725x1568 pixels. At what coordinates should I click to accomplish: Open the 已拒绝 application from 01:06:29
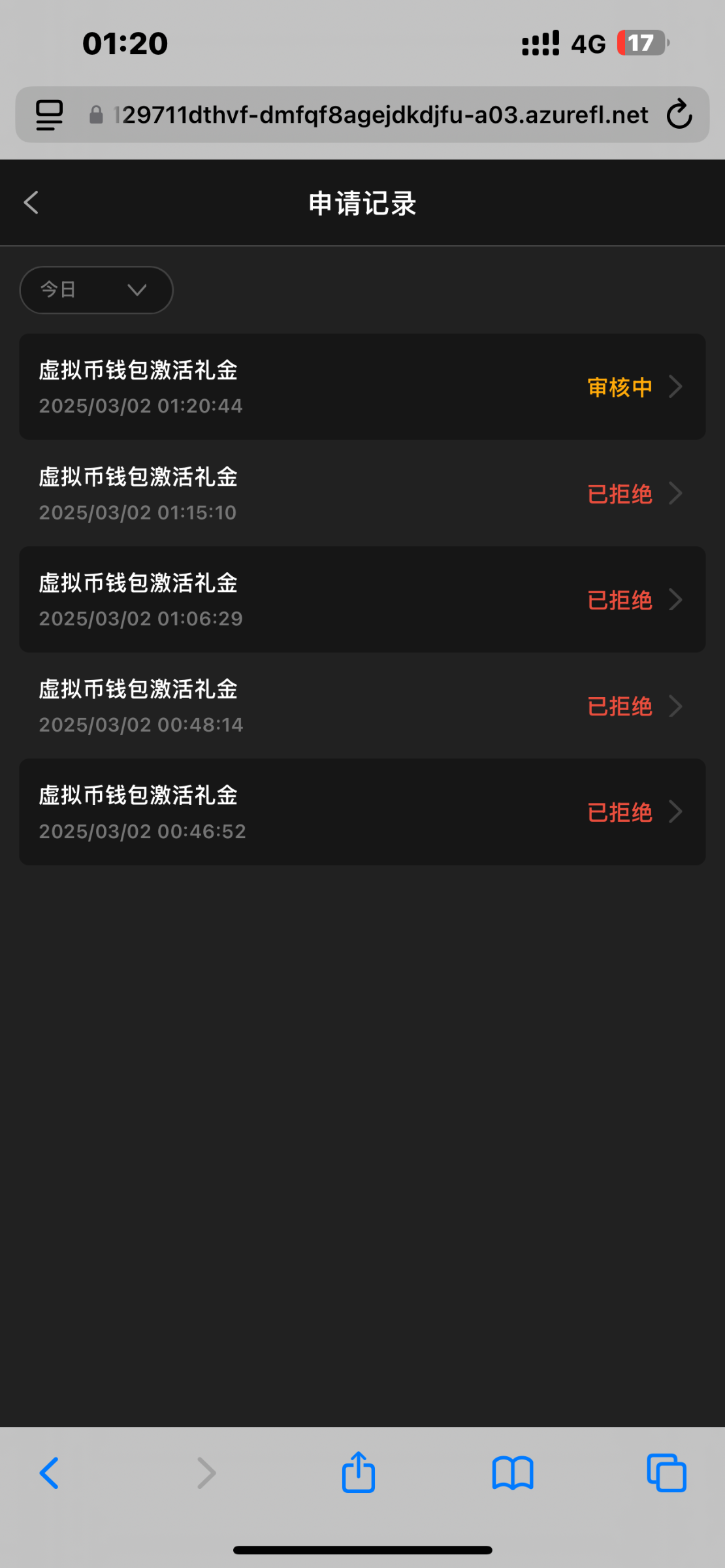tap(362, 600)
